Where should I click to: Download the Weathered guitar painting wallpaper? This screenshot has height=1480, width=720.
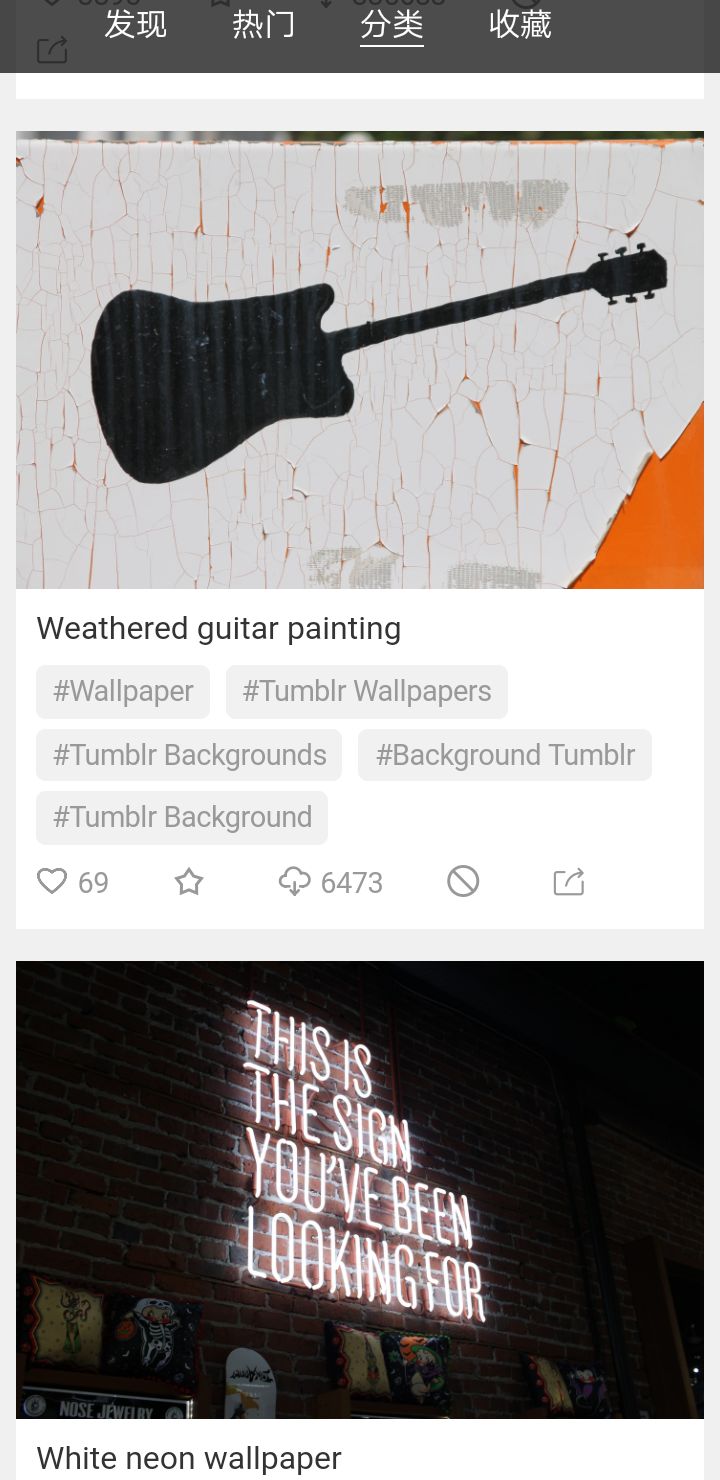(x=295, y=882)
